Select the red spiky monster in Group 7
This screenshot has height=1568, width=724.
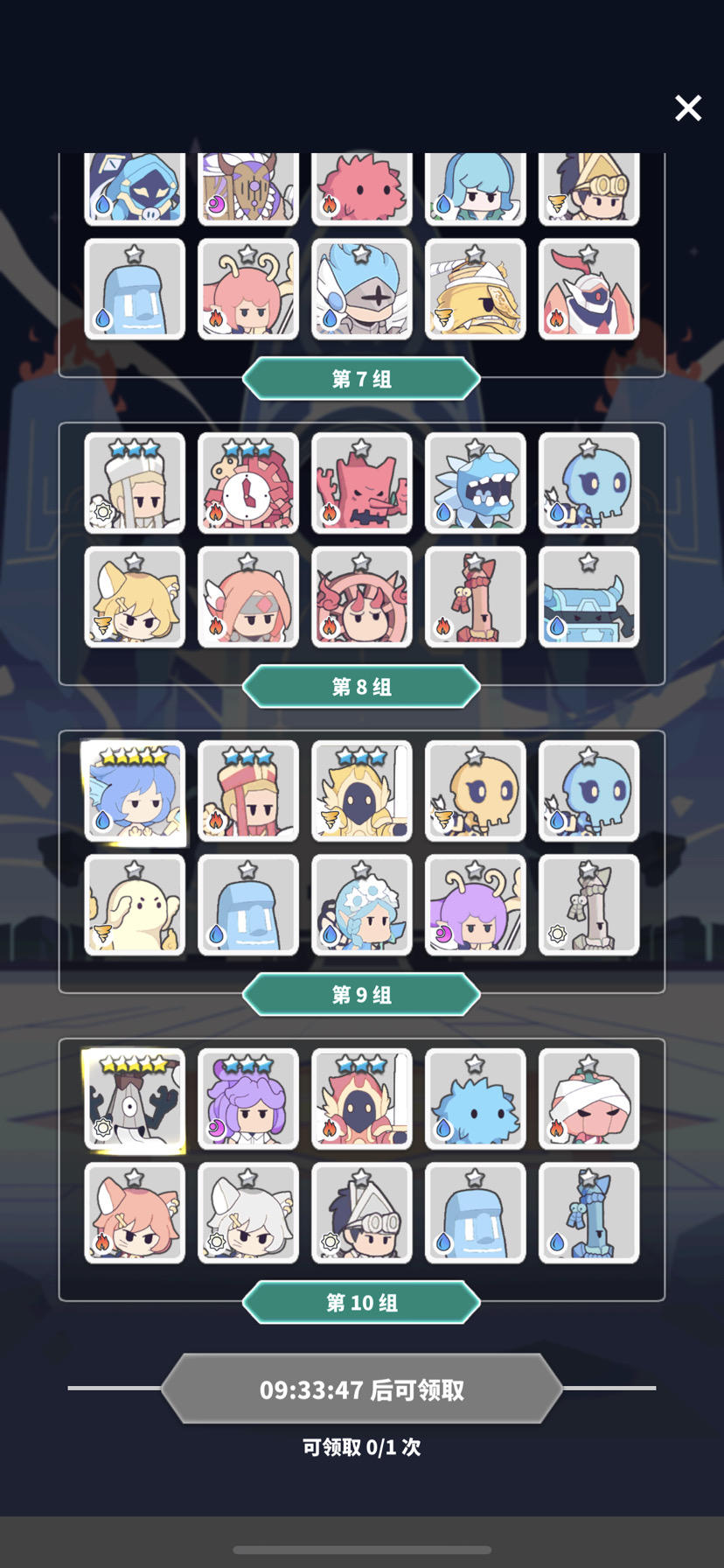point(361,188)
